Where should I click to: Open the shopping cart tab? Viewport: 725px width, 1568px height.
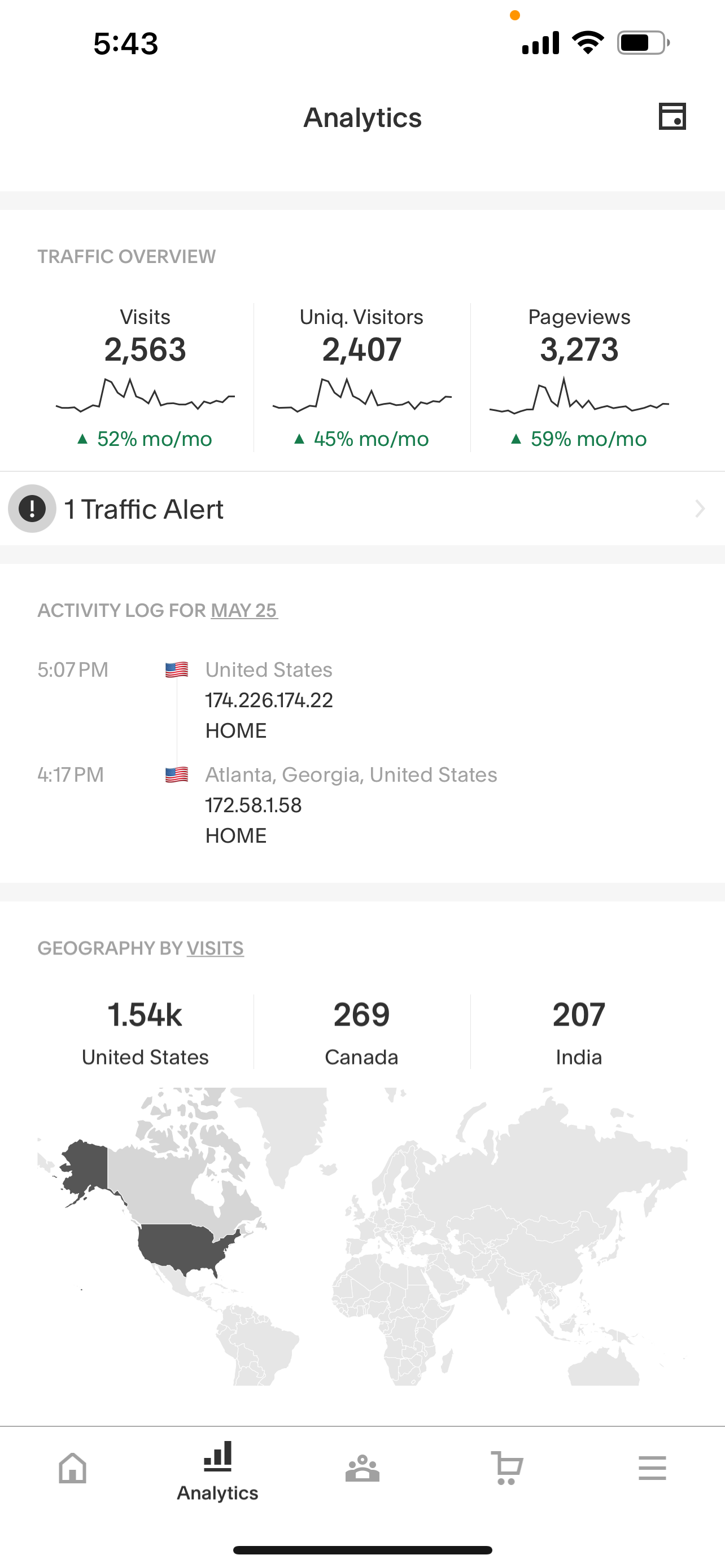point(507,1469)
